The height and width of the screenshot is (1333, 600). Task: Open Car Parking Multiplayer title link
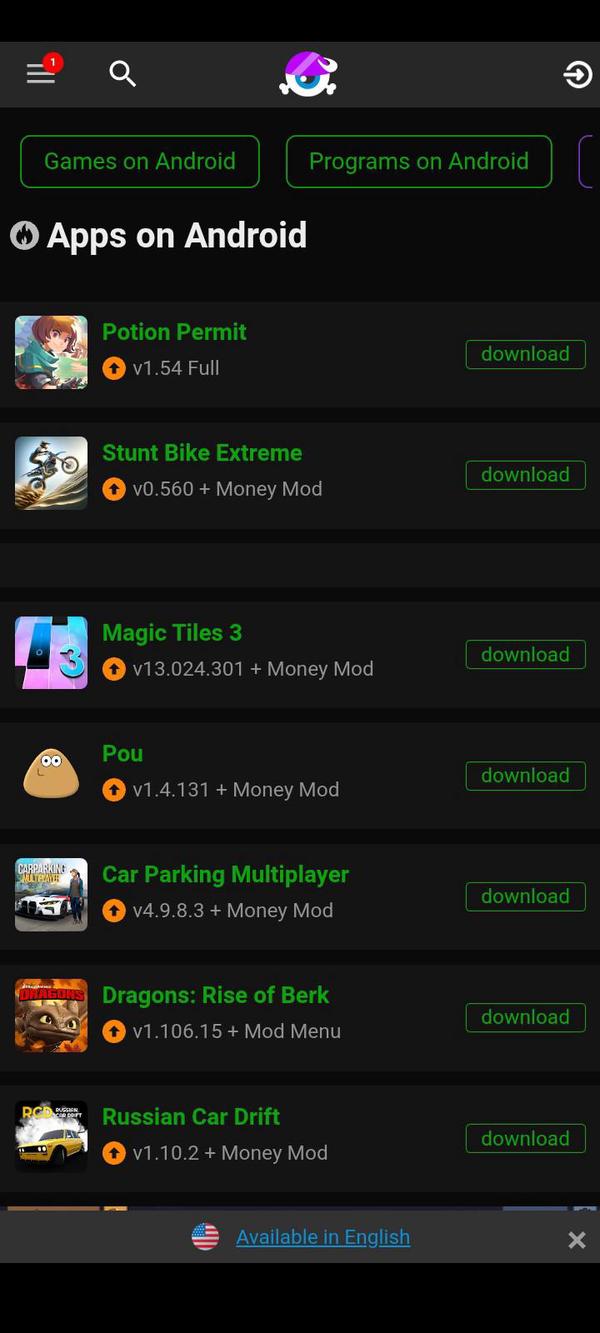tap(225, 874)
